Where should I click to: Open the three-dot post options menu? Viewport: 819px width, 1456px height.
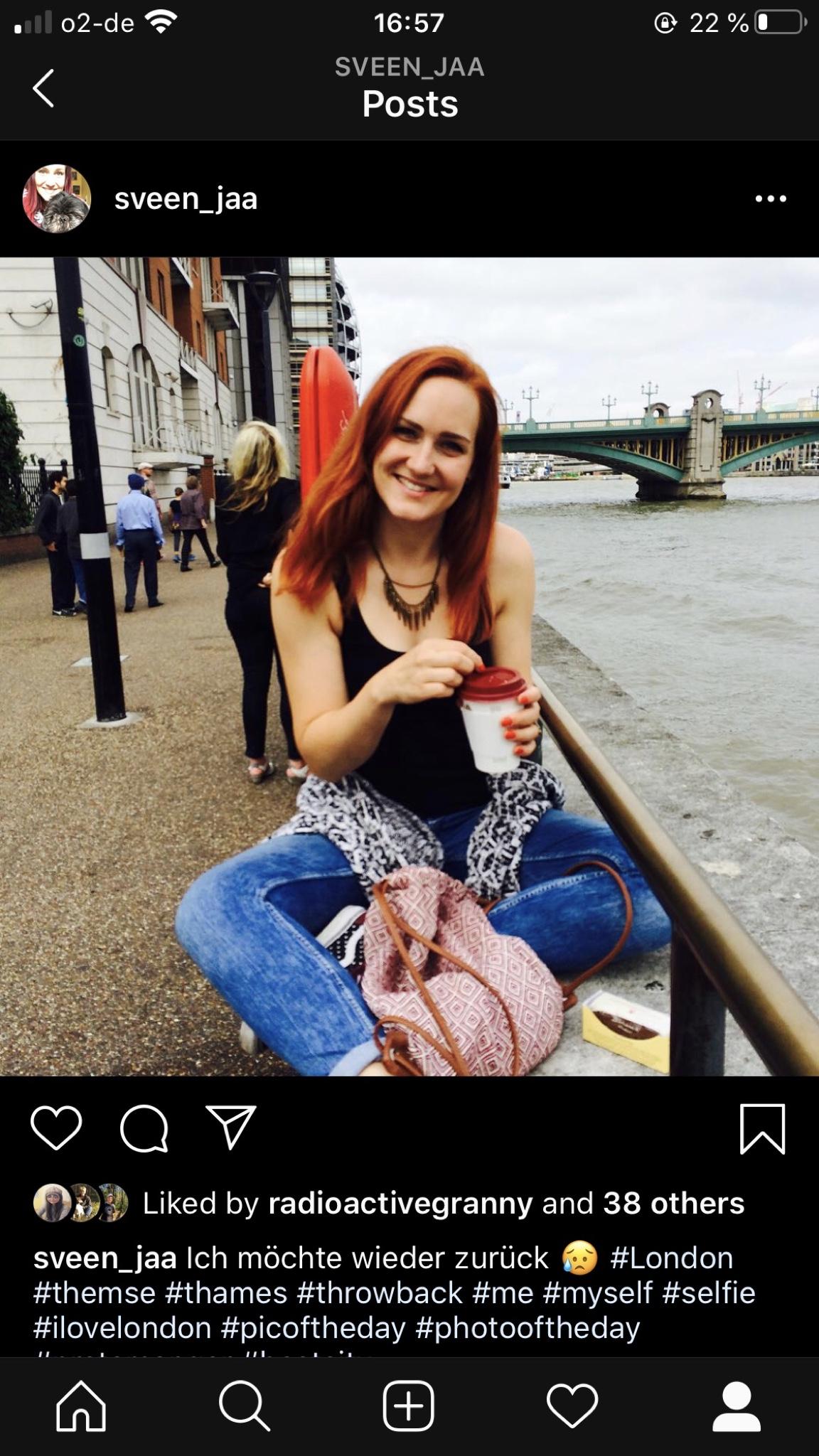point(771,199)
